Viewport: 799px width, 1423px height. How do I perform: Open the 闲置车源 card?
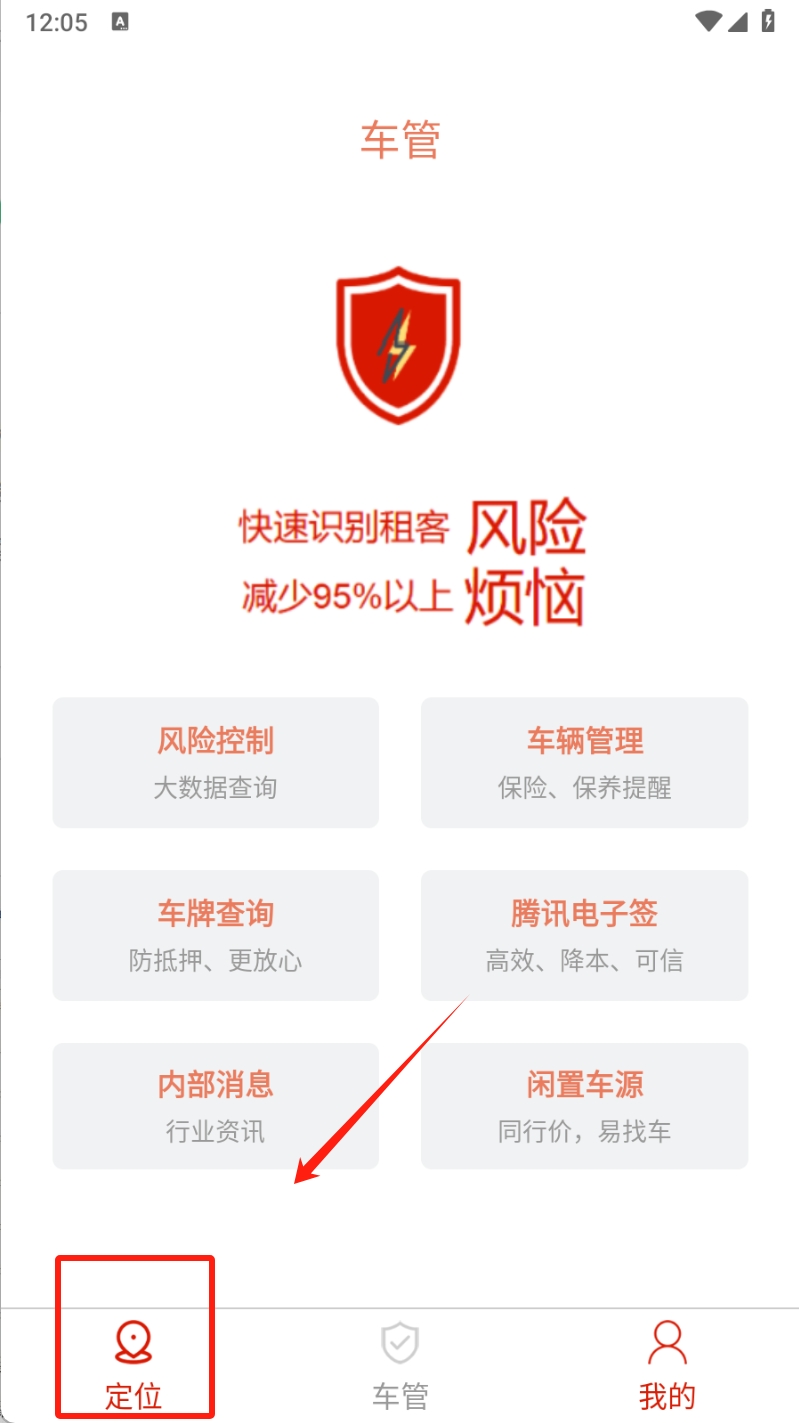(584, 1106)
